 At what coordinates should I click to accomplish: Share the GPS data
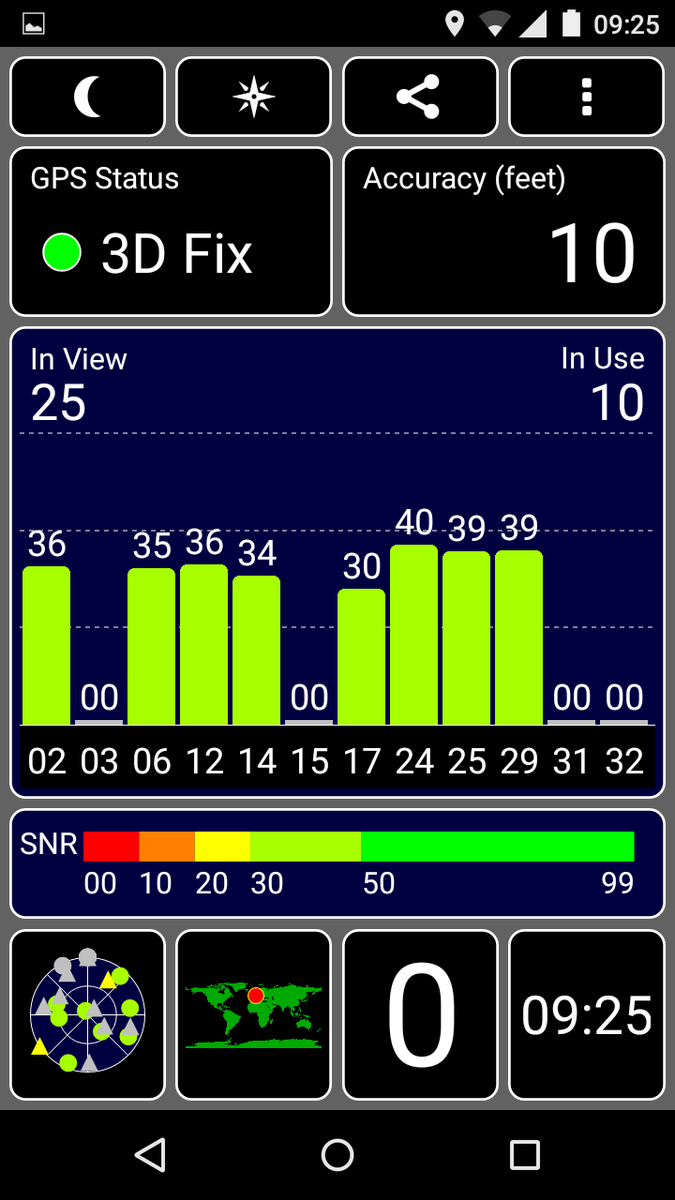[x=420, y=97]
